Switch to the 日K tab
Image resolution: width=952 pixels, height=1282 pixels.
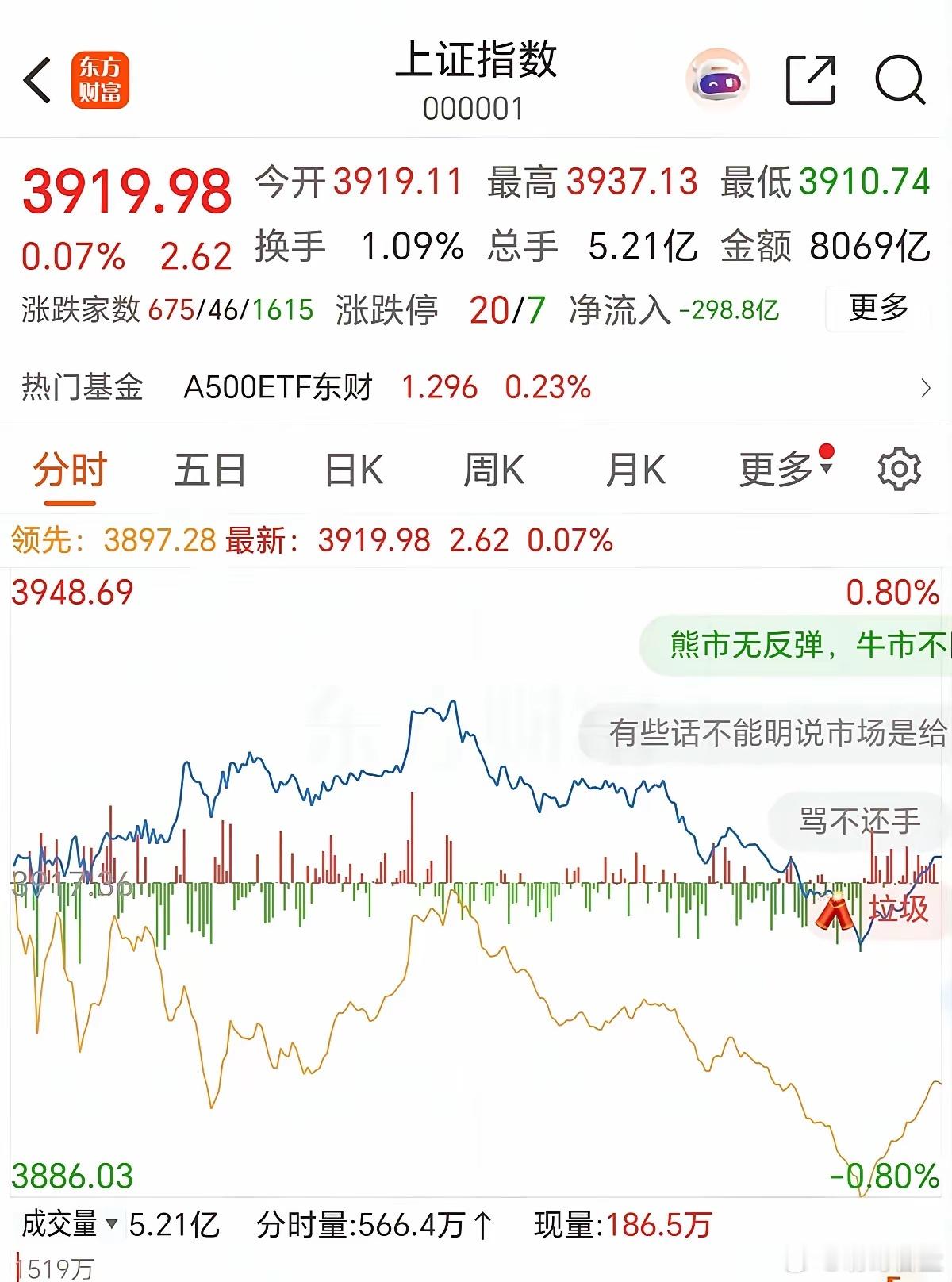pyautogui.click(x=354, y=470)
